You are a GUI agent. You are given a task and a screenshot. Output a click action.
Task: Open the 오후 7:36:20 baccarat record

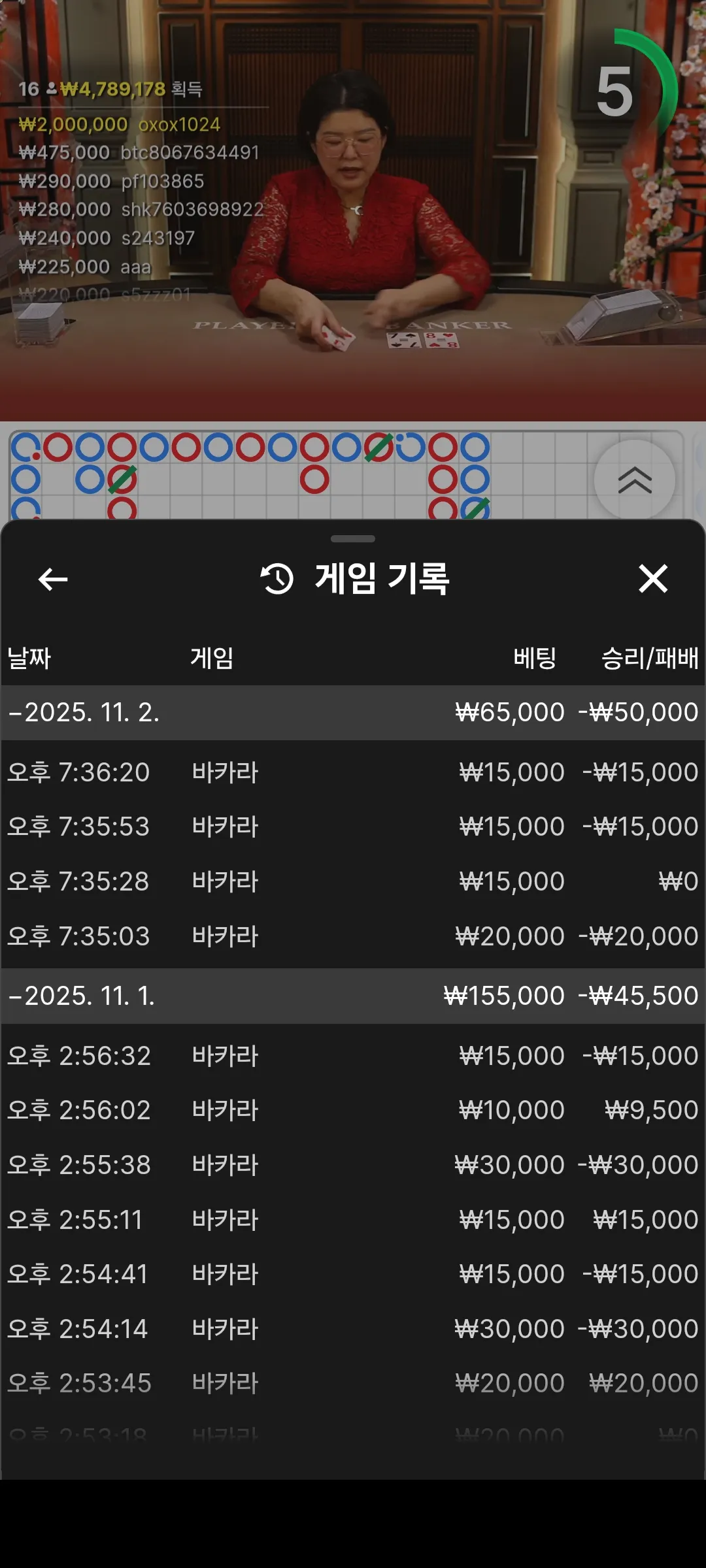point(353,772)
